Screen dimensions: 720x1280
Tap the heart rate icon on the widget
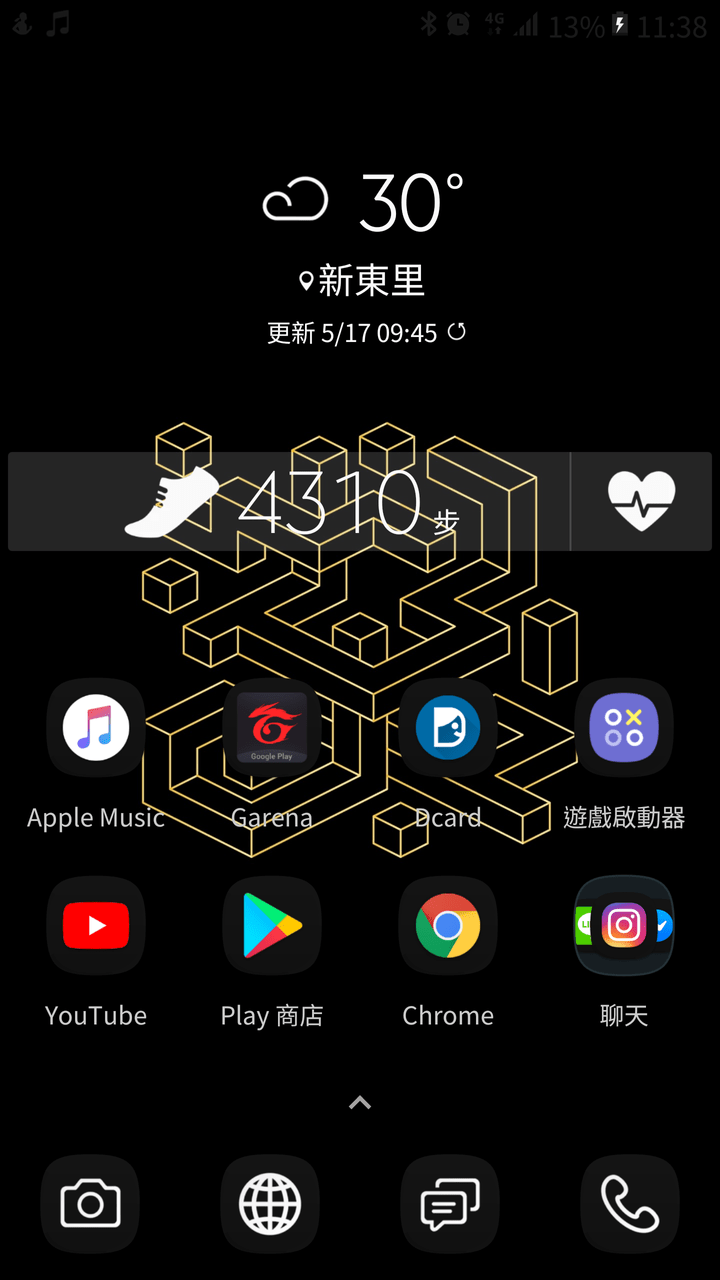(x=641, y=502)
